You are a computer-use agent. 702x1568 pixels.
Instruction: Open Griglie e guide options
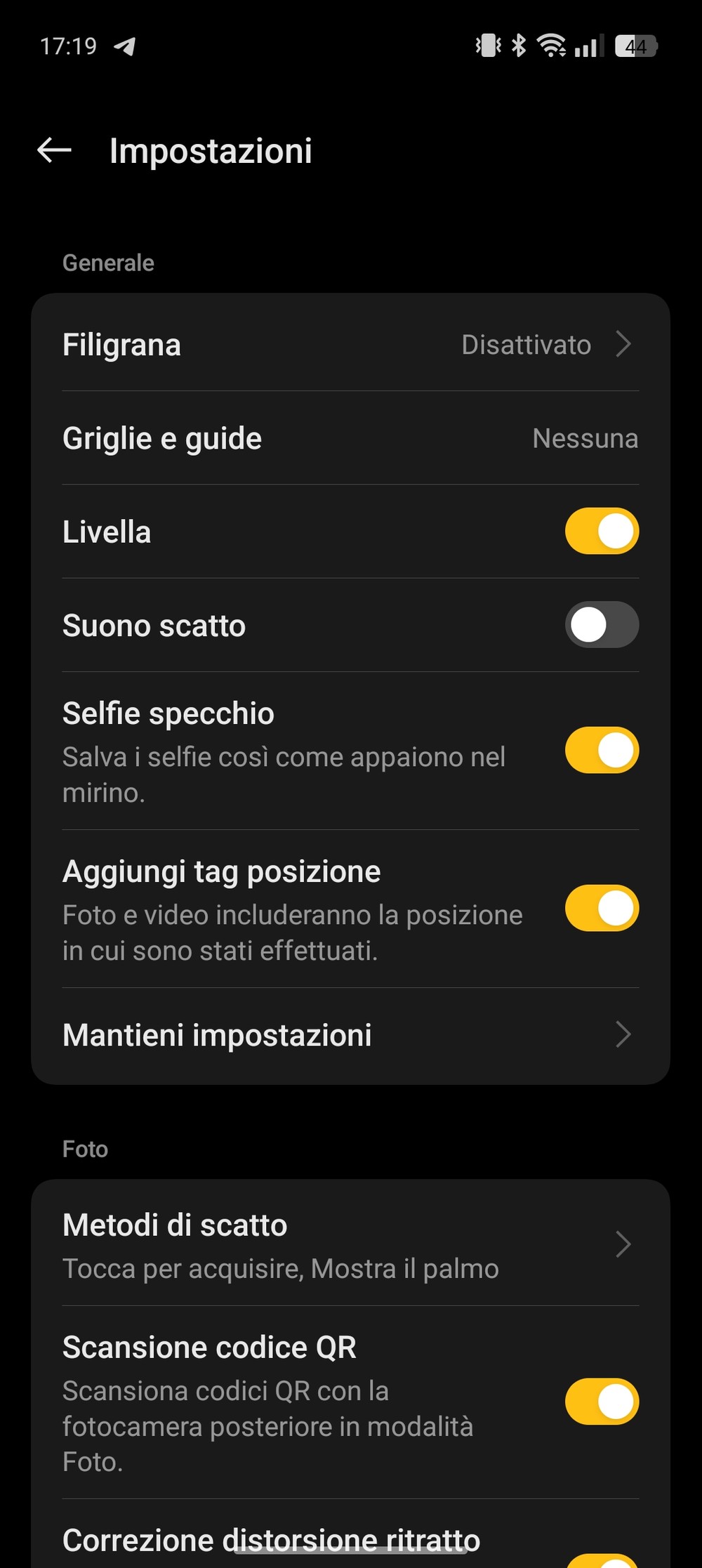pyautogui.click(x=350, y=438)
